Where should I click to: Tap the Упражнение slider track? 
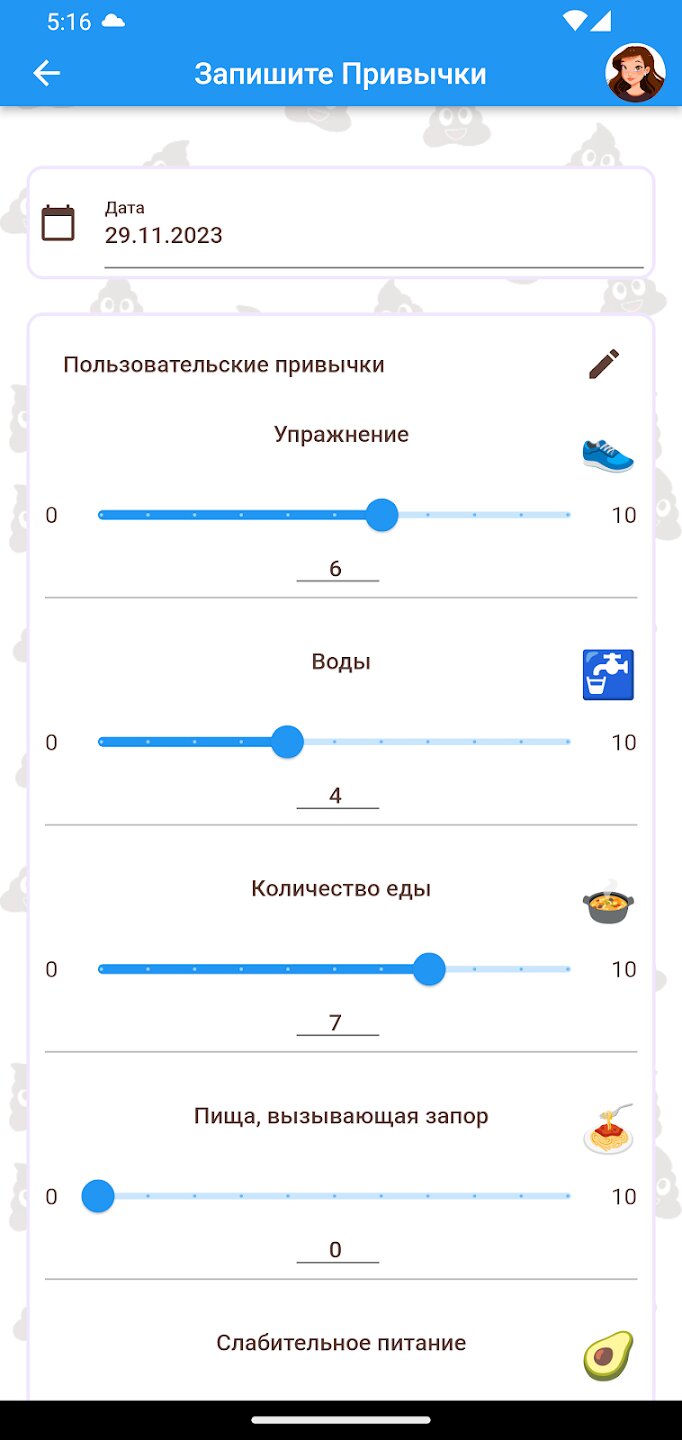(x=334, y=515)
